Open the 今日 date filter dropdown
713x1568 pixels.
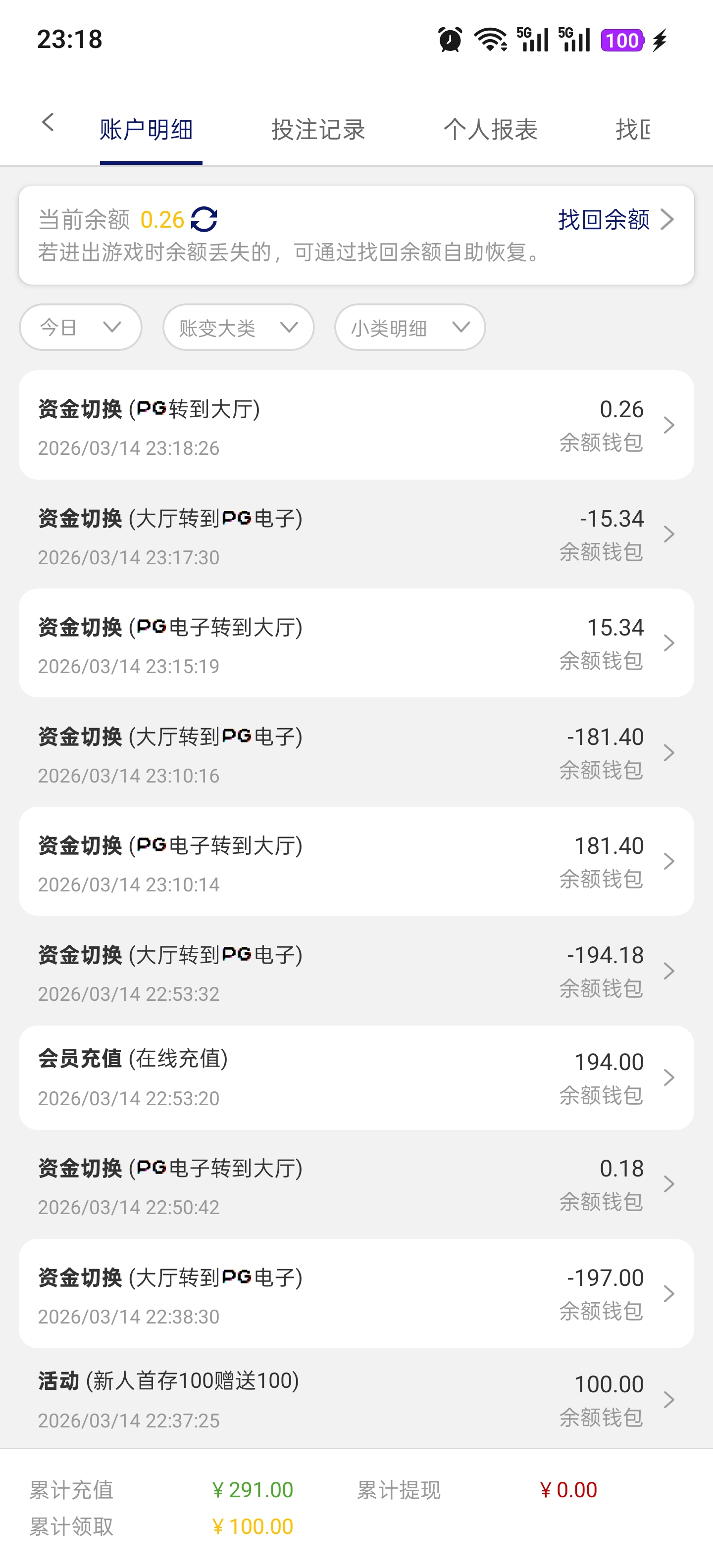click(80, 328)
